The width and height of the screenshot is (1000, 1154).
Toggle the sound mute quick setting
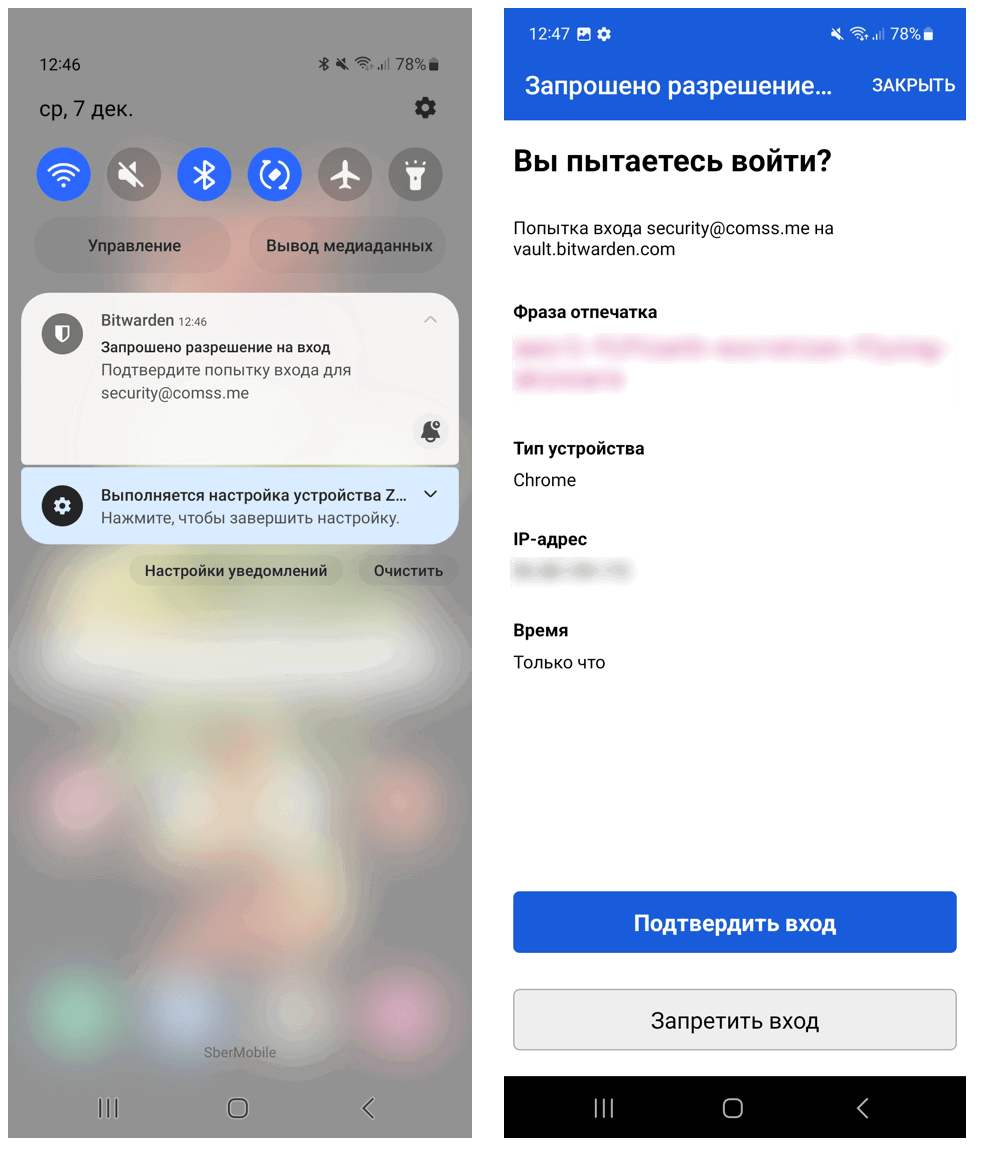(134, 176)
